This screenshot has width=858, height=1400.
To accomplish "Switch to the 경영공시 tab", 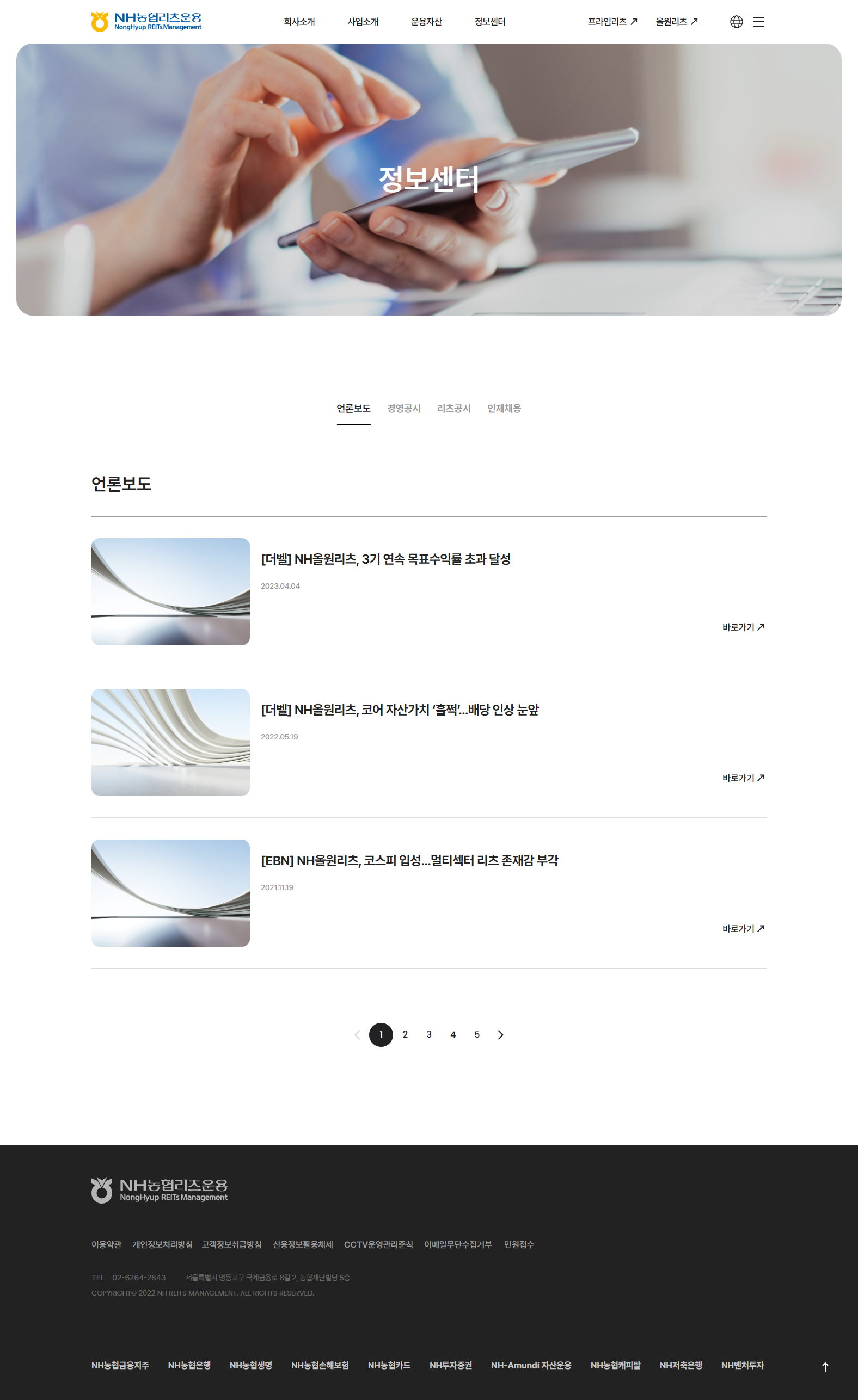I will click(x=404, y=409).
